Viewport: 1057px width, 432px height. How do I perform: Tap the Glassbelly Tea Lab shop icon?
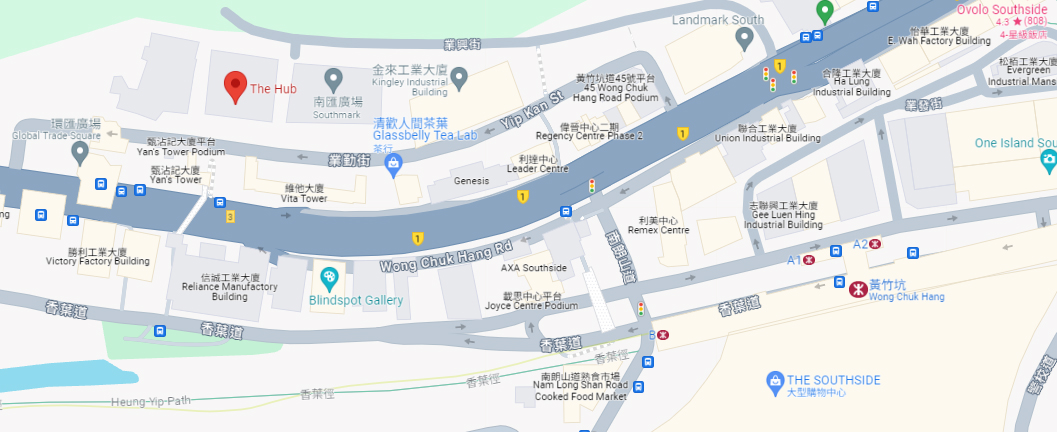393,160
